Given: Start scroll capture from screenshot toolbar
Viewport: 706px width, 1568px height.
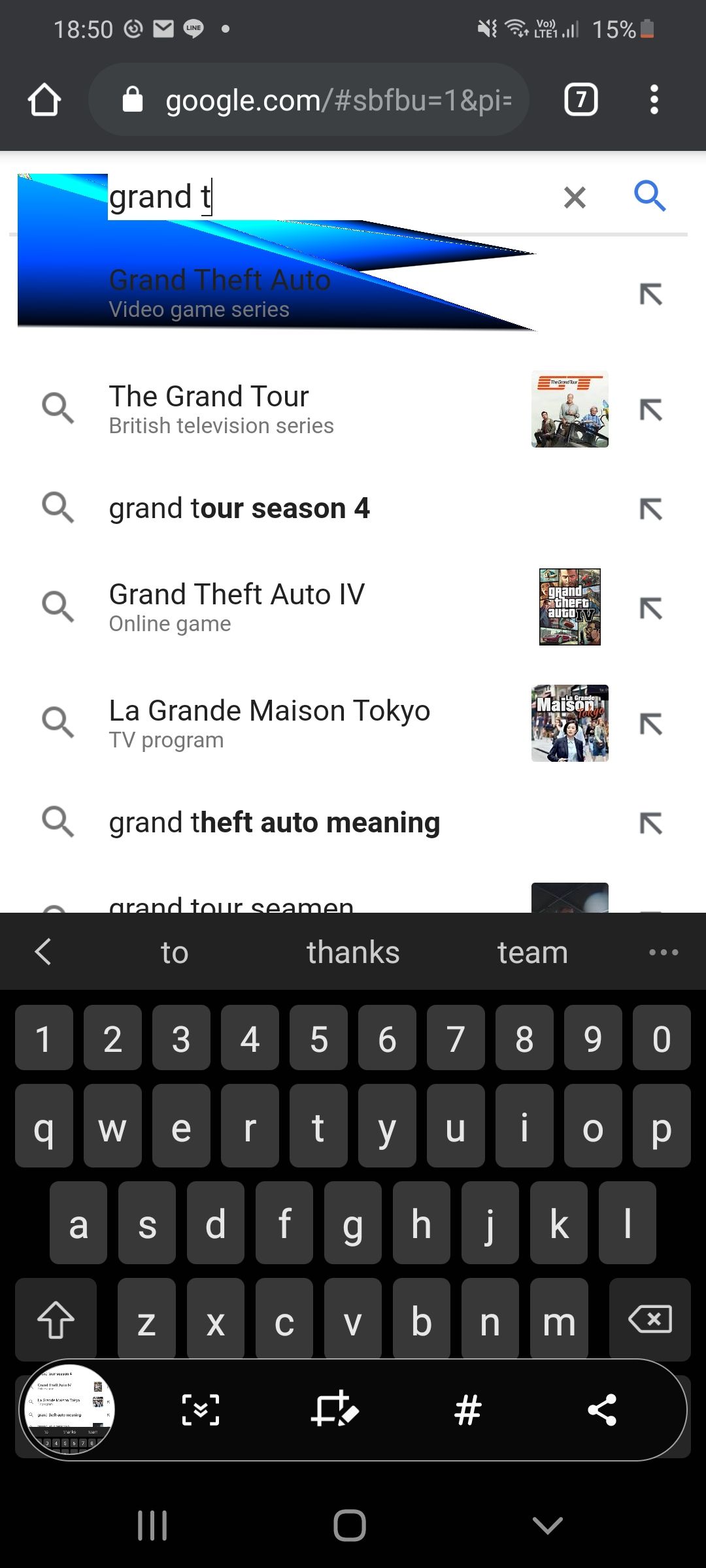Looking at the screenshot, I should [200, 1409].
